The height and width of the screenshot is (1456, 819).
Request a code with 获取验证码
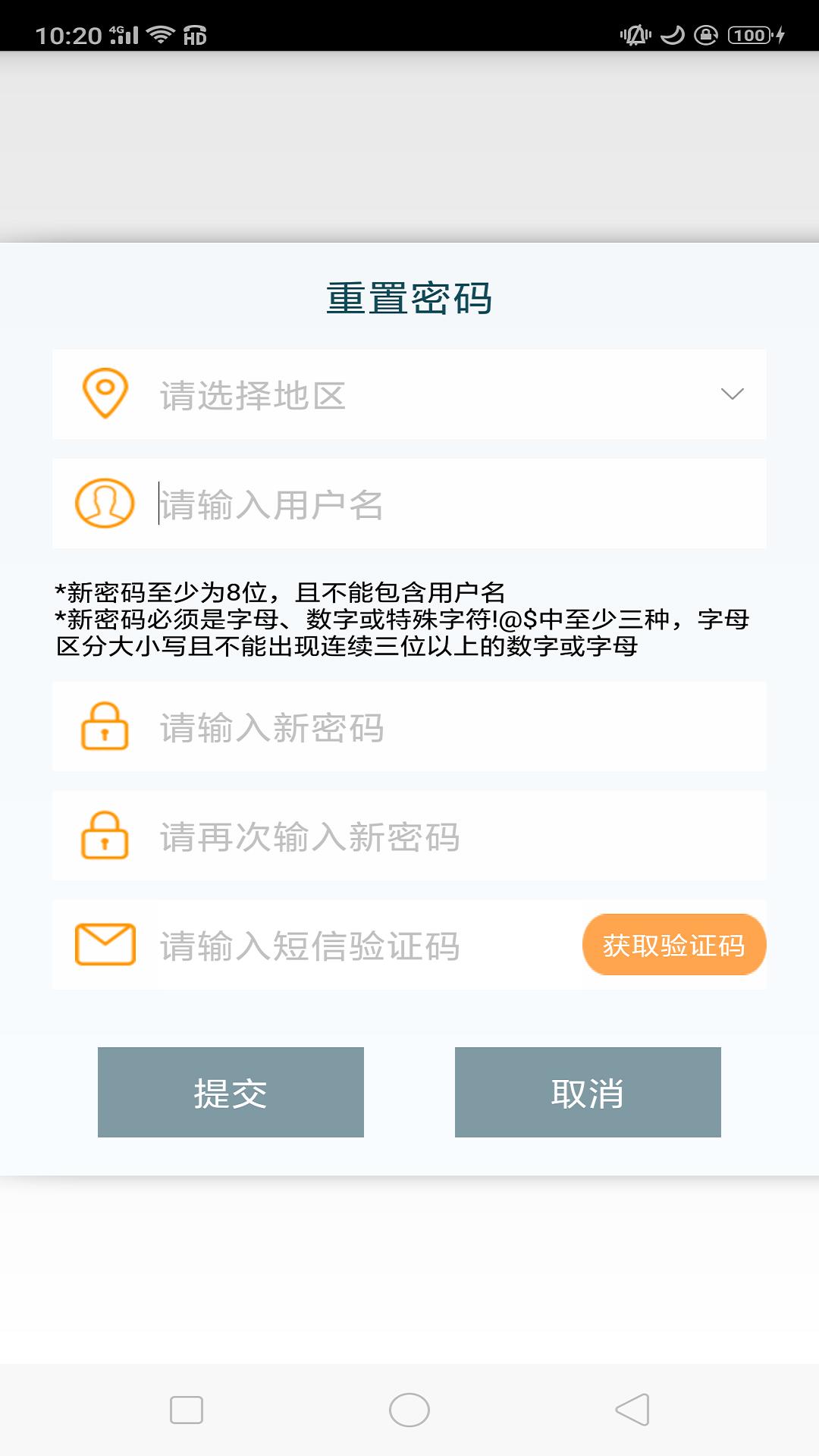(x=673, y=945)
